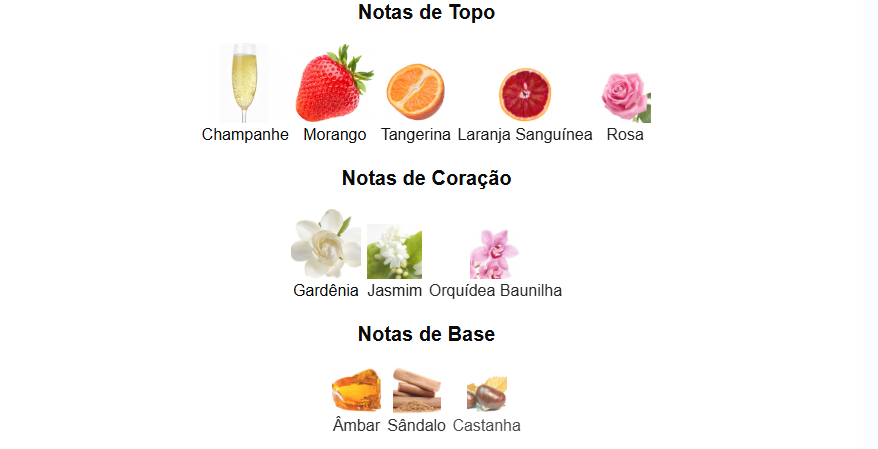Select the Jasmim note
878x449 pixels.
pos(394,252)
